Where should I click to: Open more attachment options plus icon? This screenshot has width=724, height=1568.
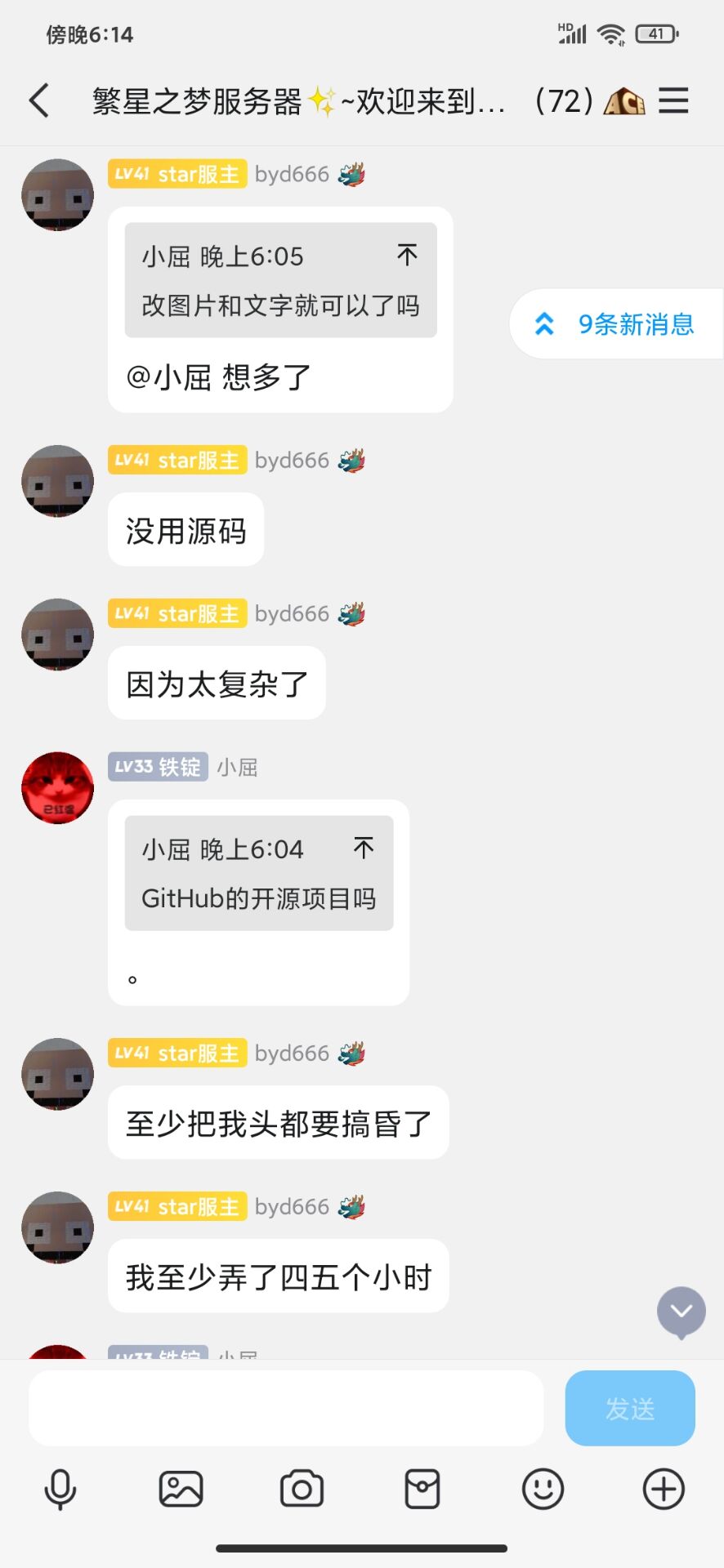point(663,1489)
